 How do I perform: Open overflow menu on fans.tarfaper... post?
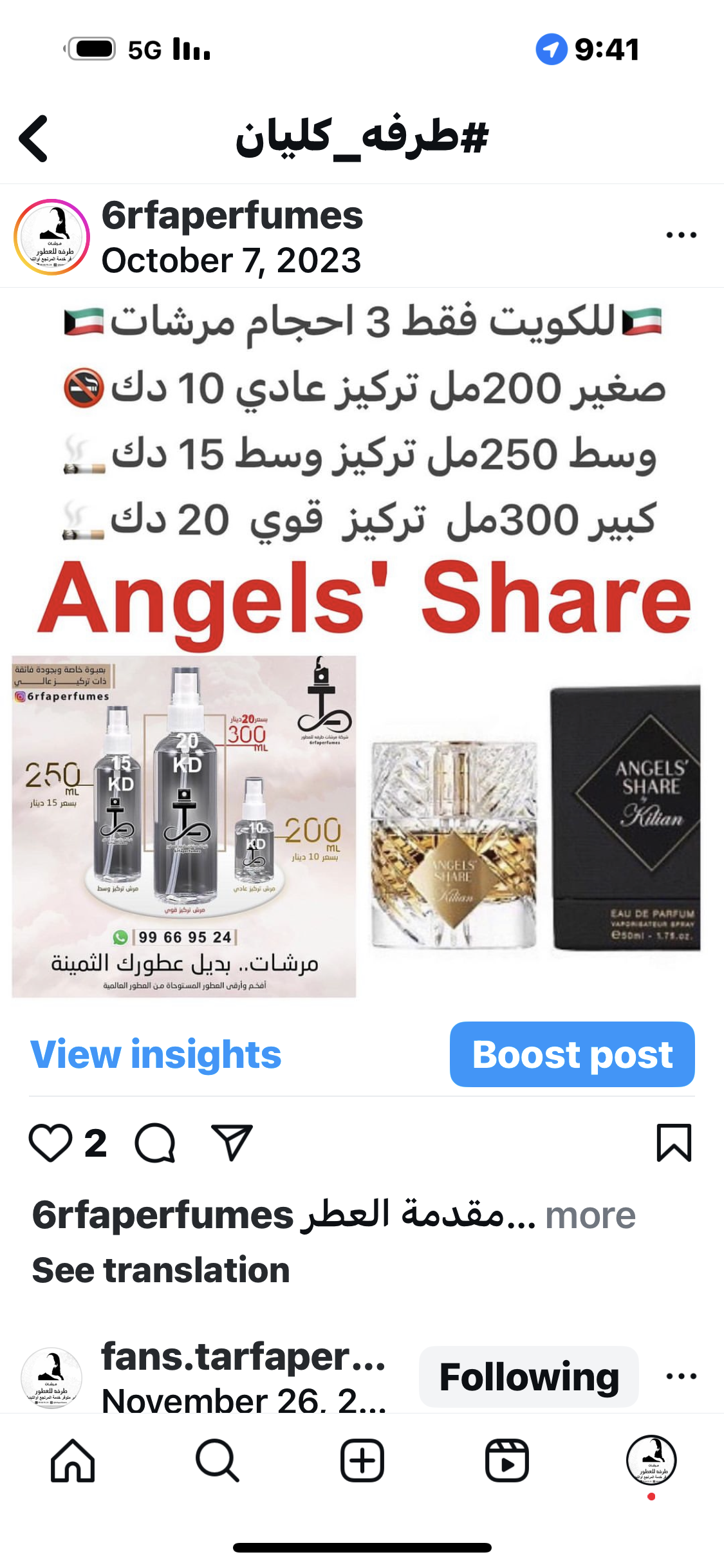pyautogui.click(x=681, y=1377)
